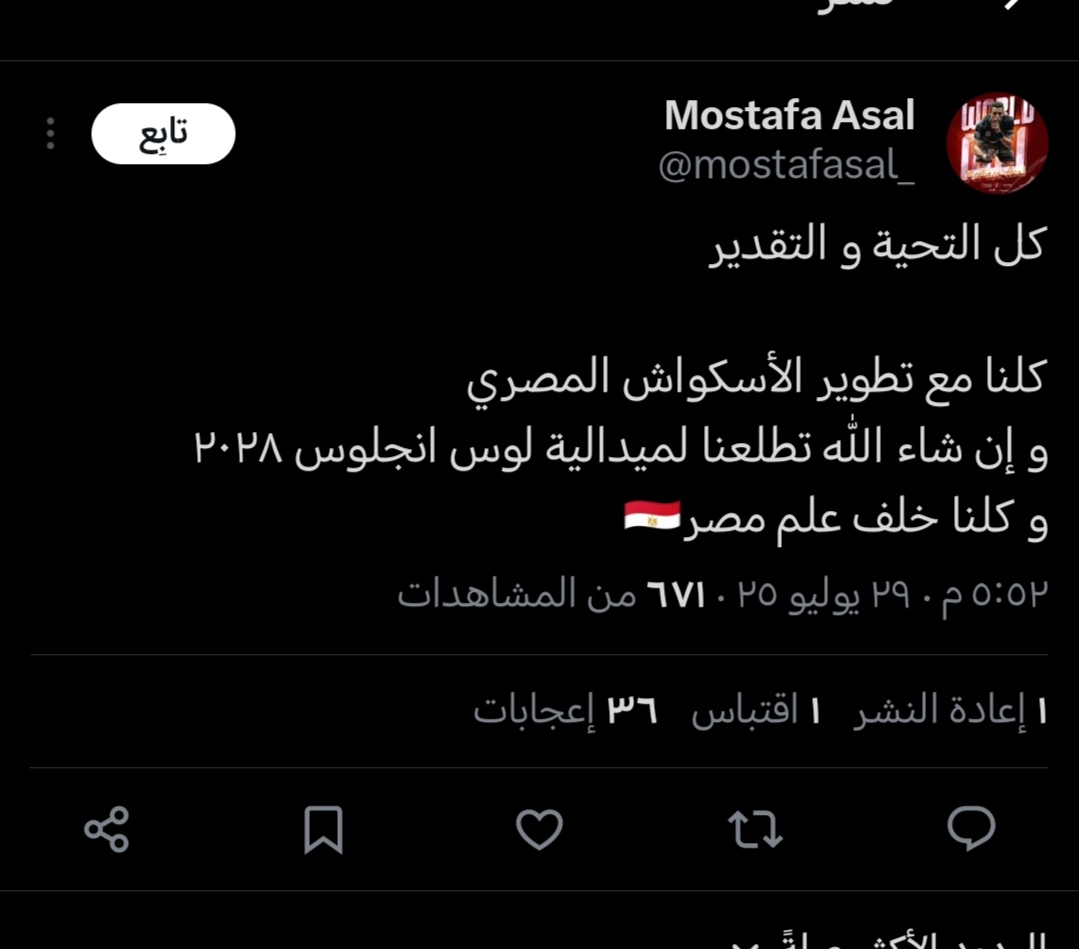1079x949 pixels.
Task: Follow Mostafa Asal with the تابع button
Action: pos(163,134)
